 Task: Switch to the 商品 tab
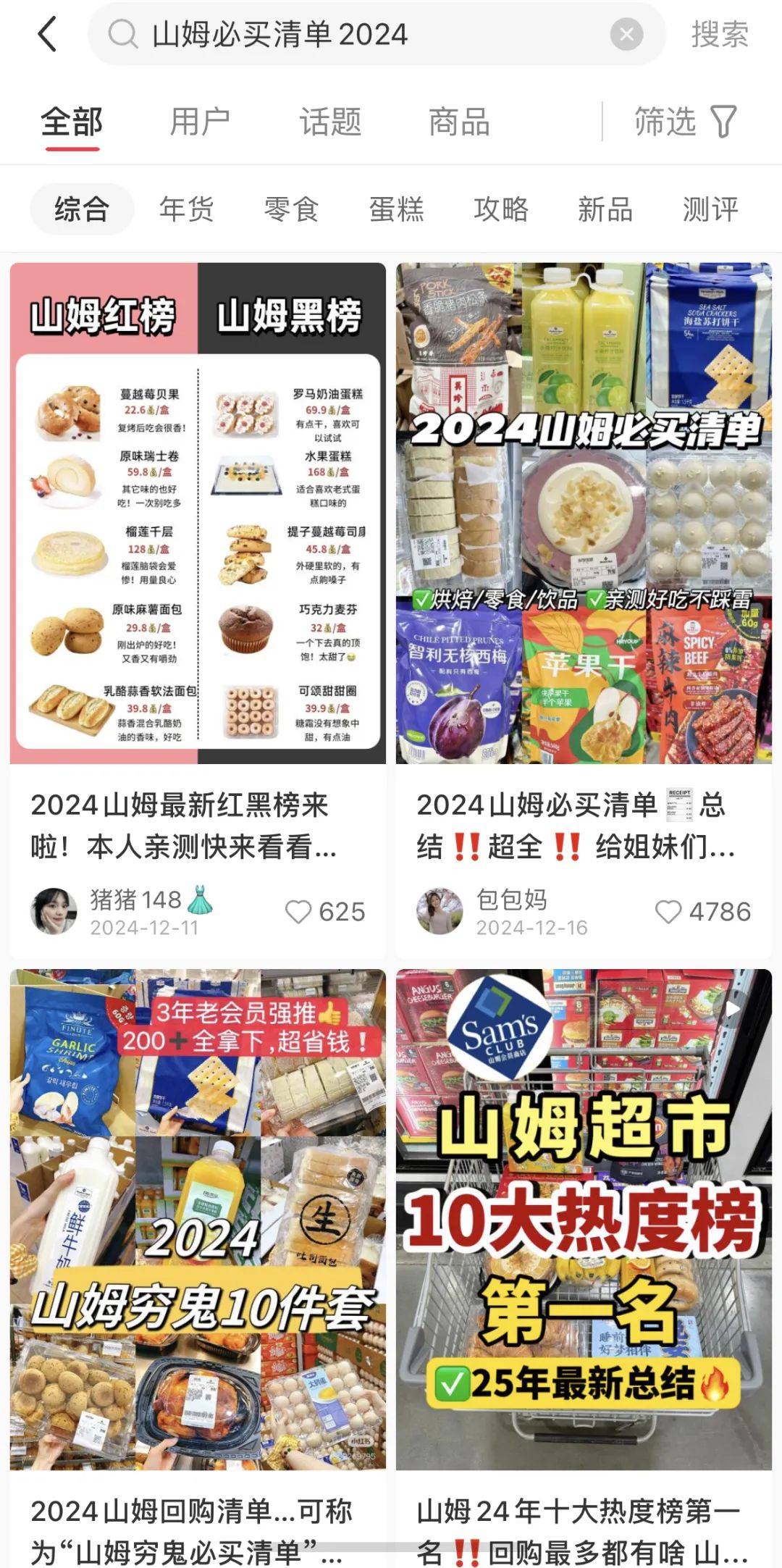[x=459, y=122]
